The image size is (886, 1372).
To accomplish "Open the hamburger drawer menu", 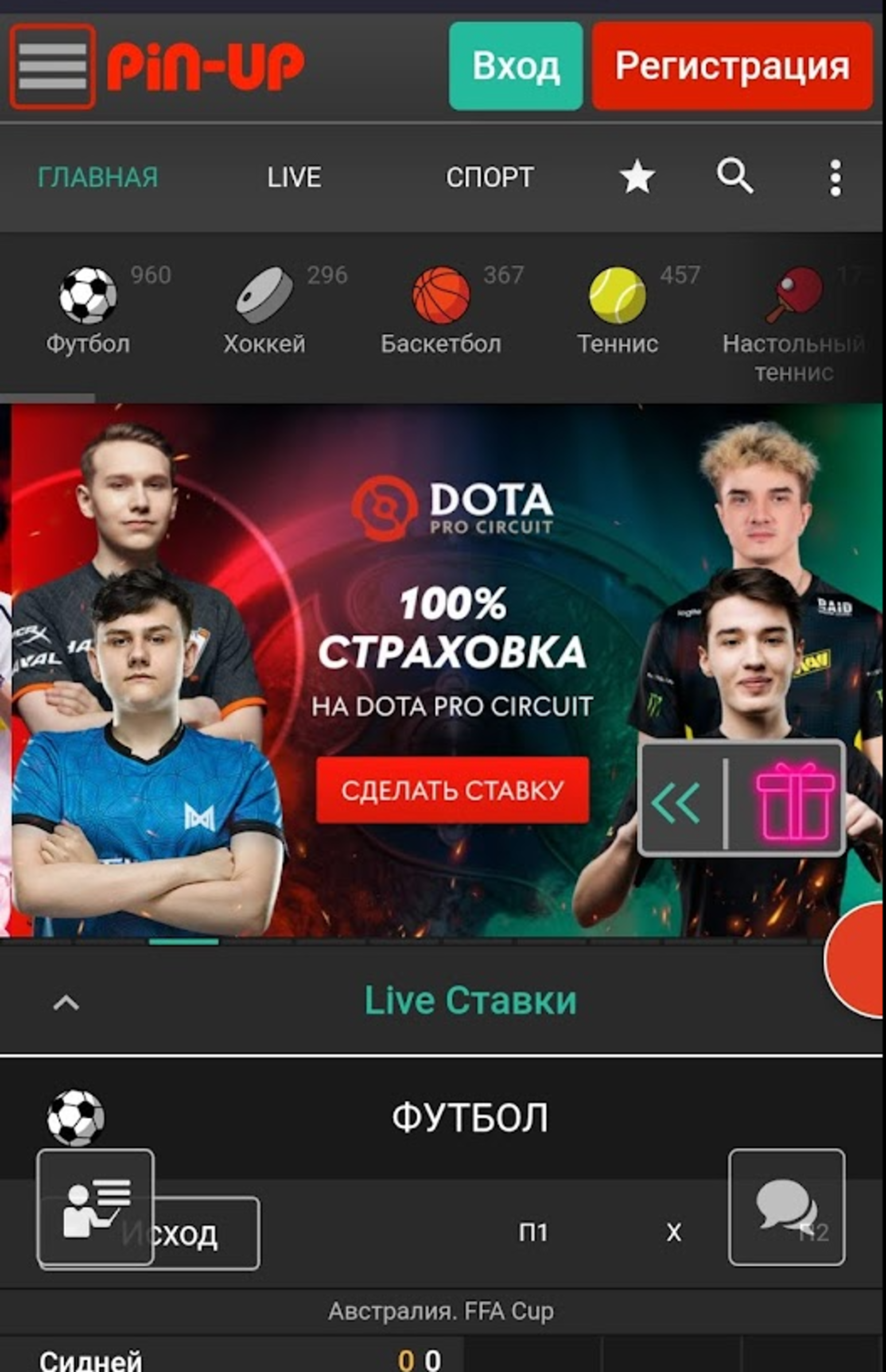I will (52, 66).
